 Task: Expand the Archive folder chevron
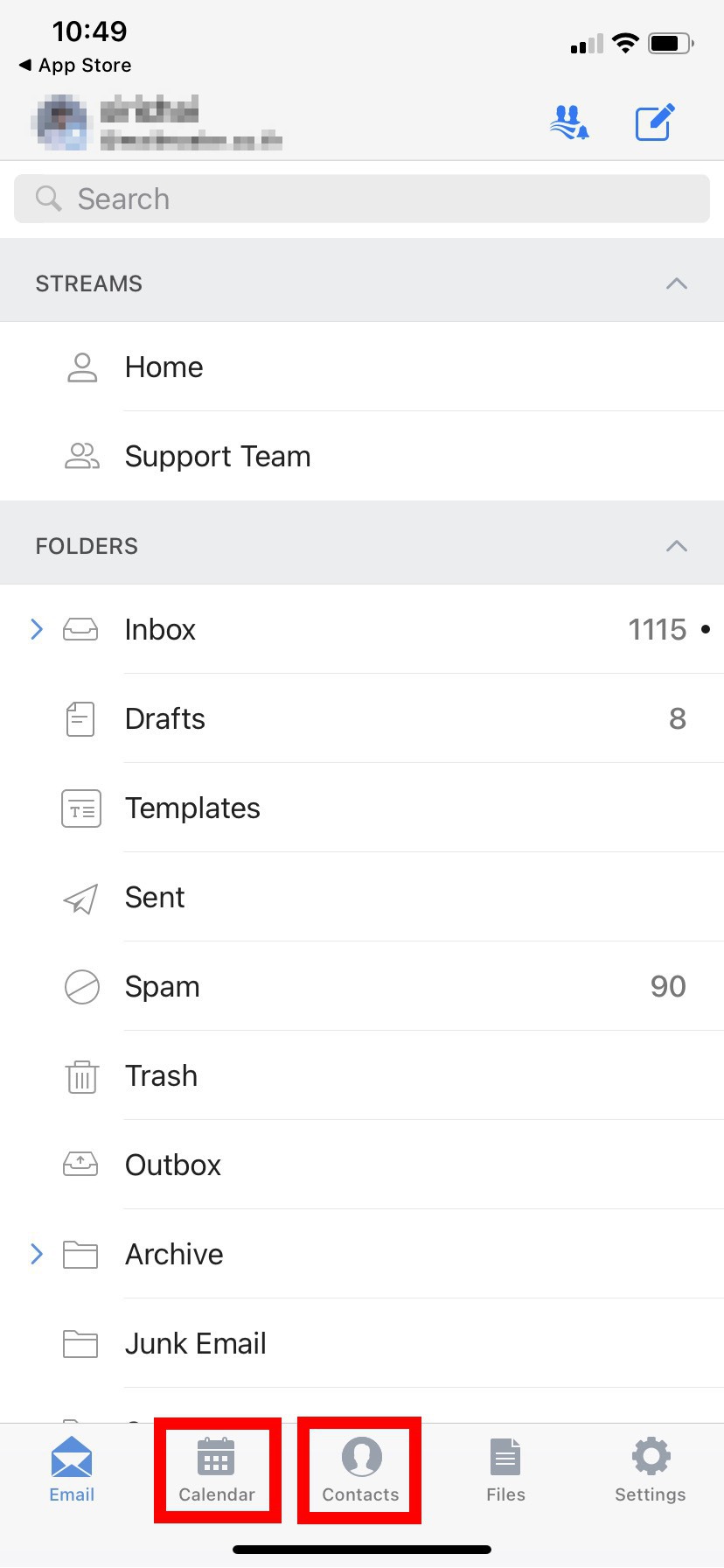tap(37, 1254)
